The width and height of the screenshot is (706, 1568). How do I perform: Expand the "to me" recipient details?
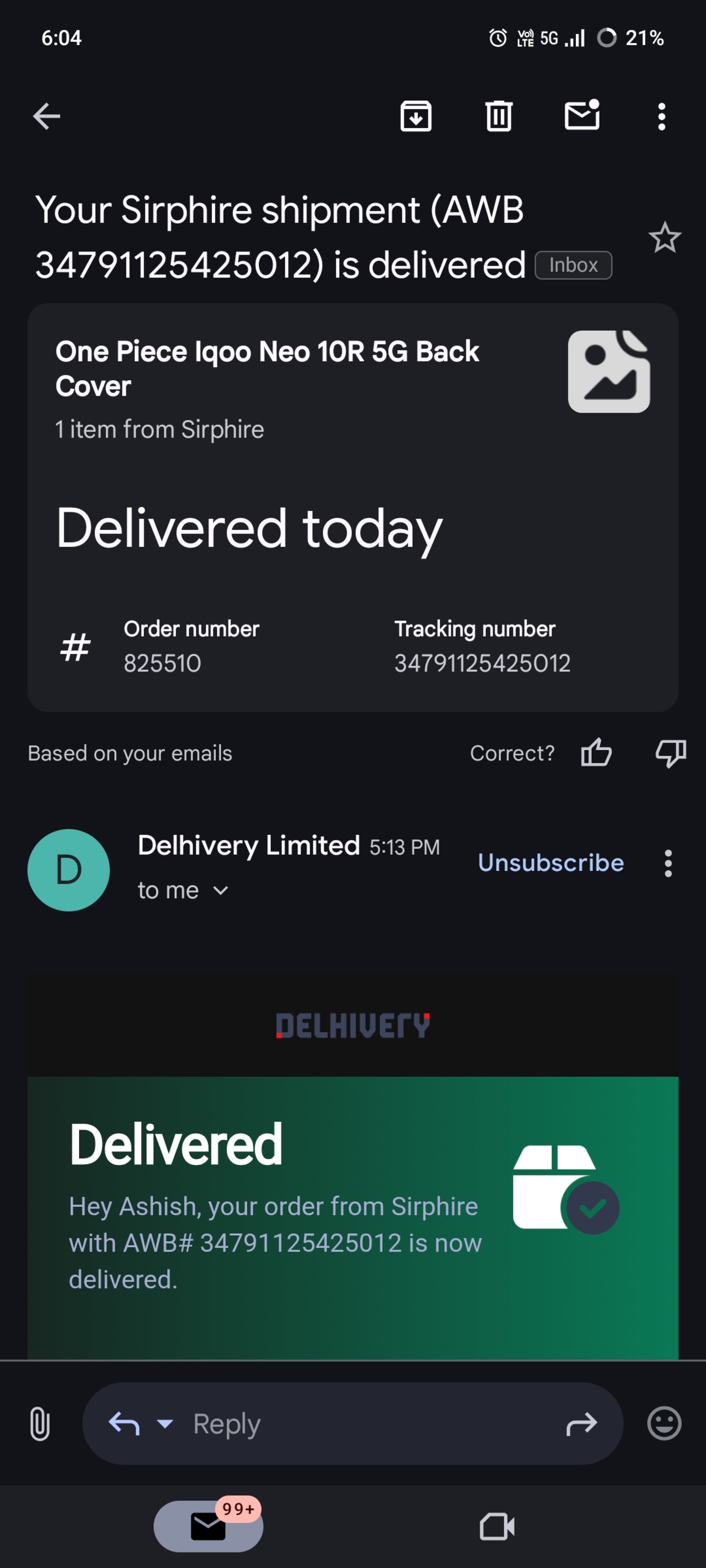point(183,890)
